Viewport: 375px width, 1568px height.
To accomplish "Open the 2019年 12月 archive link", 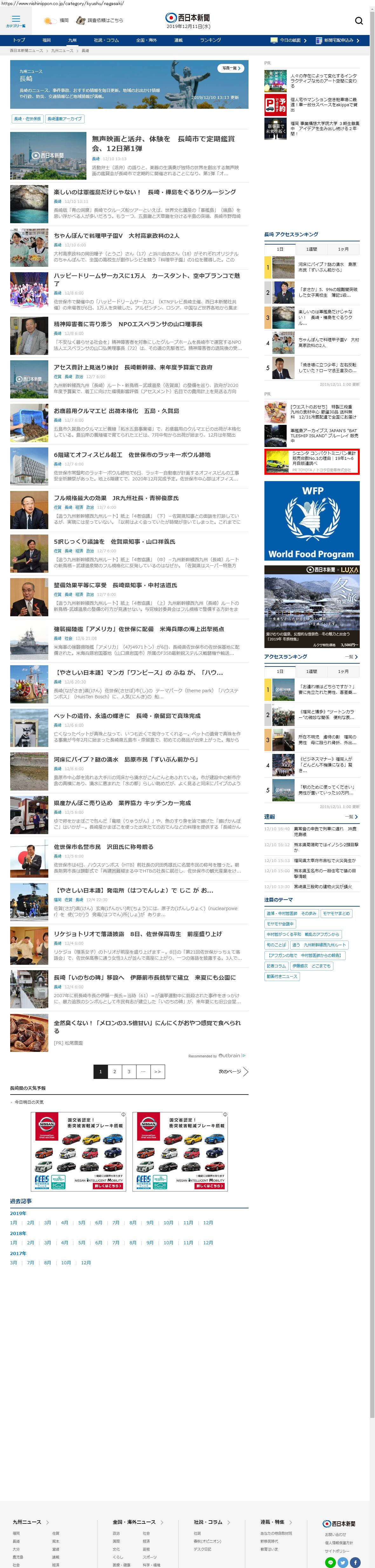I will (x=208, y=1222).
